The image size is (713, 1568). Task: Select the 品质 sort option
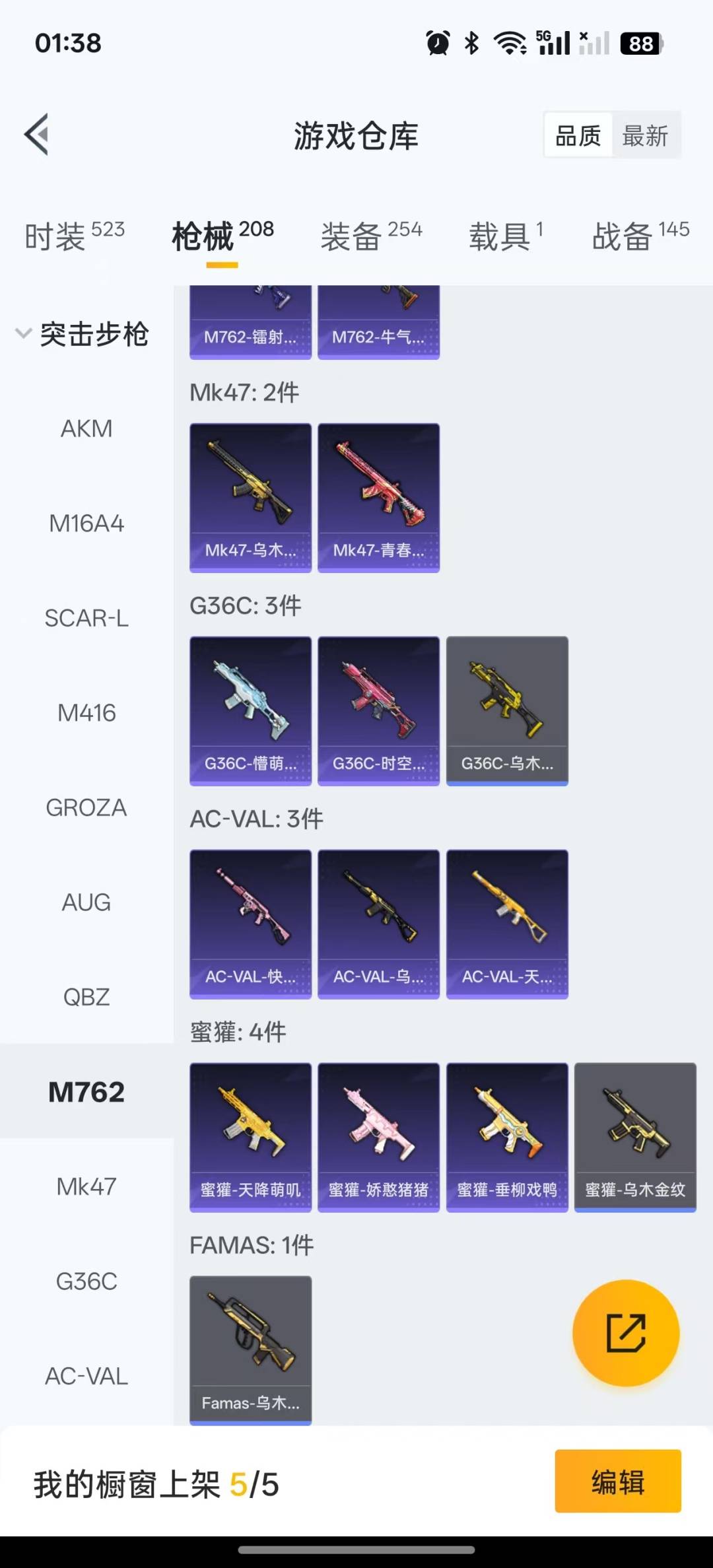[x=578, y=136]
